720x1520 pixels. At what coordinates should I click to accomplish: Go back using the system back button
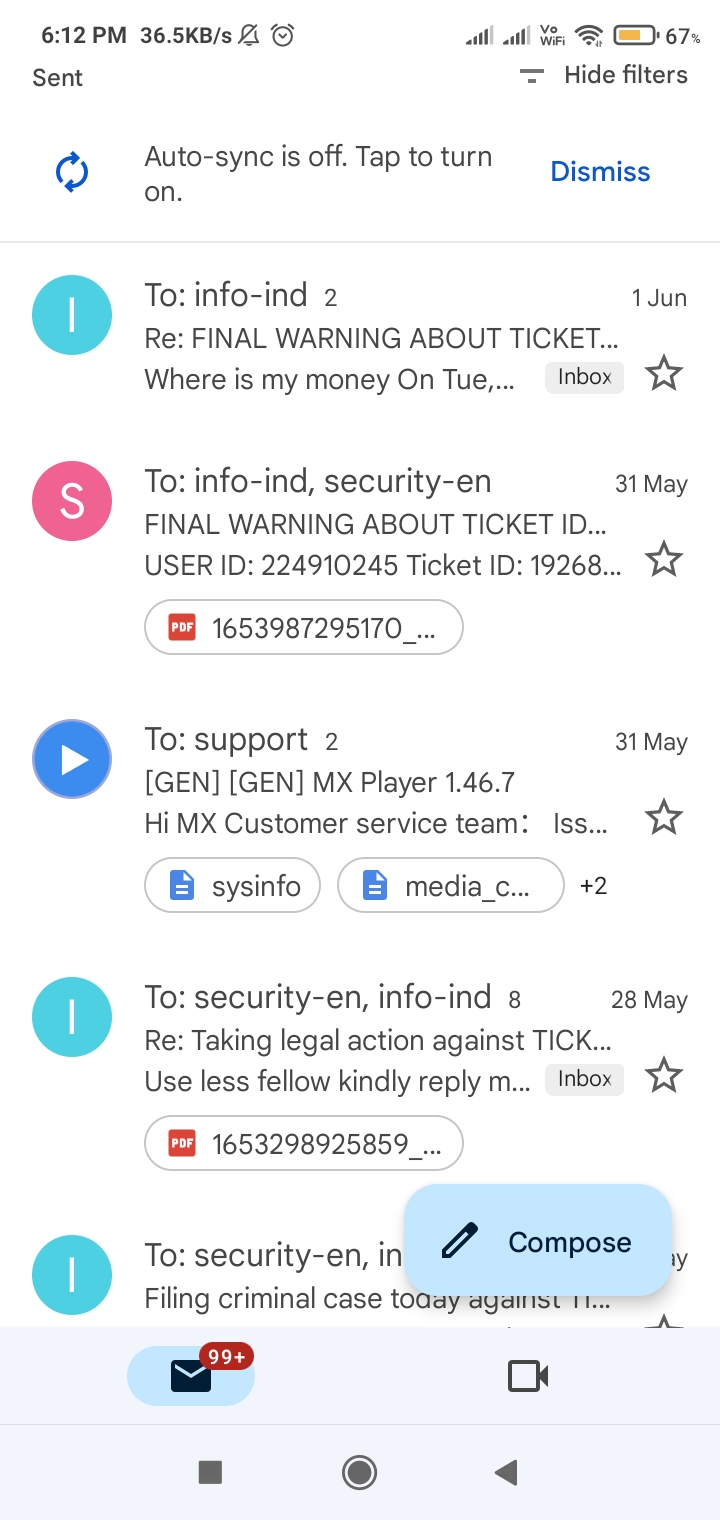coord(506,1472)
